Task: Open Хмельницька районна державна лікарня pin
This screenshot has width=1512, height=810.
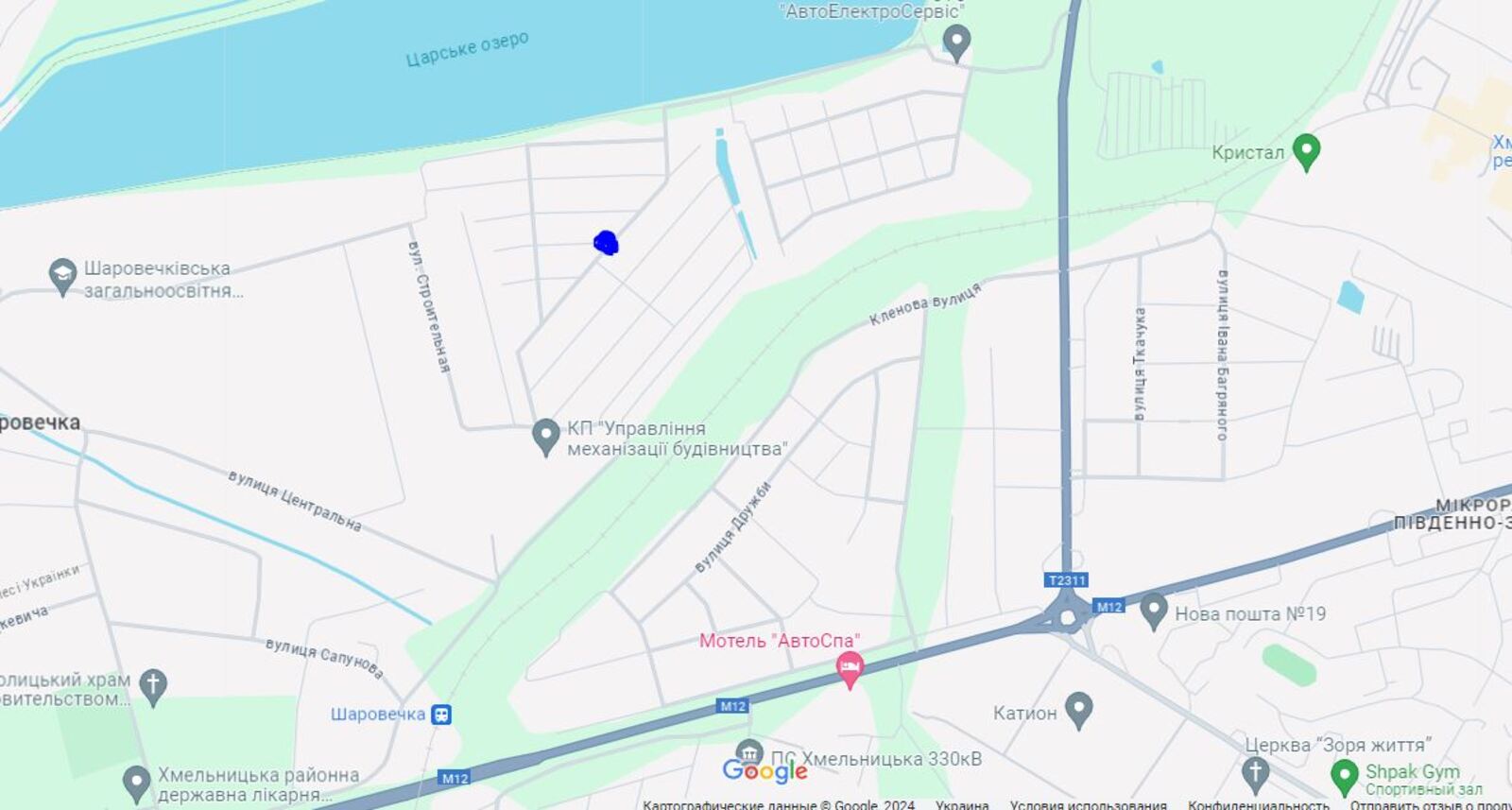Action: point(137,784)
